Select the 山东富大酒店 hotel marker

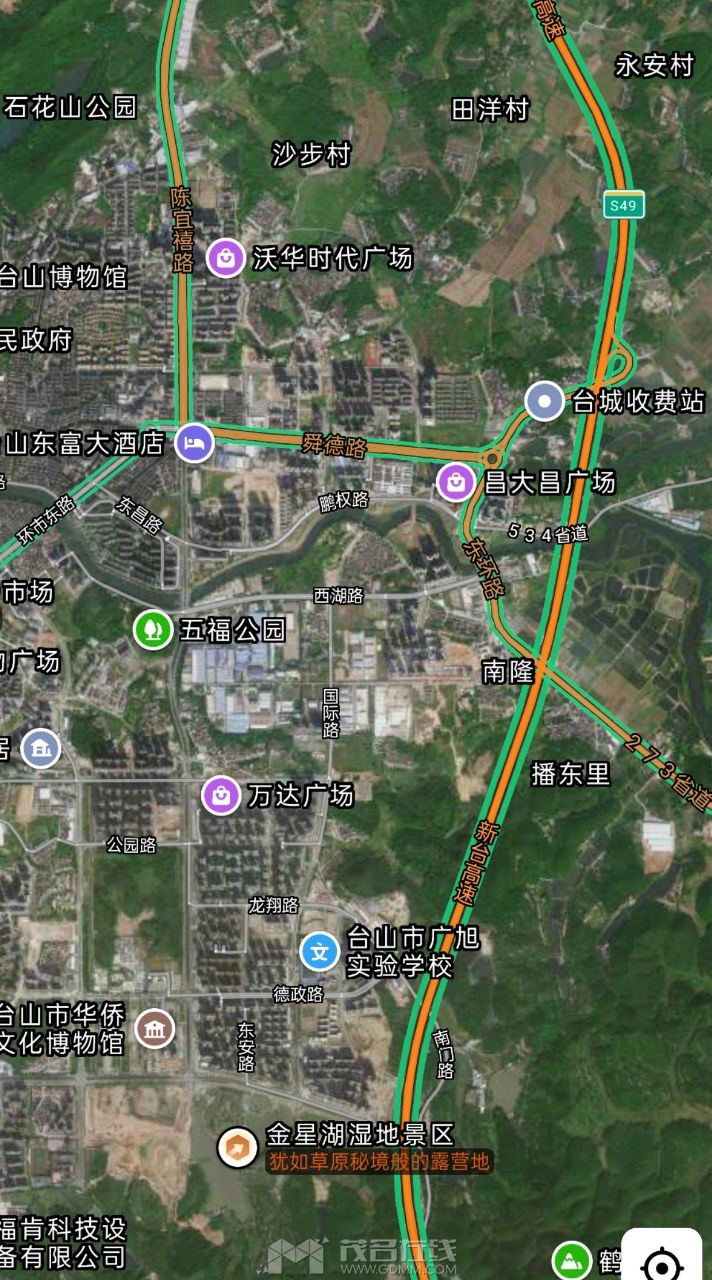194,442
